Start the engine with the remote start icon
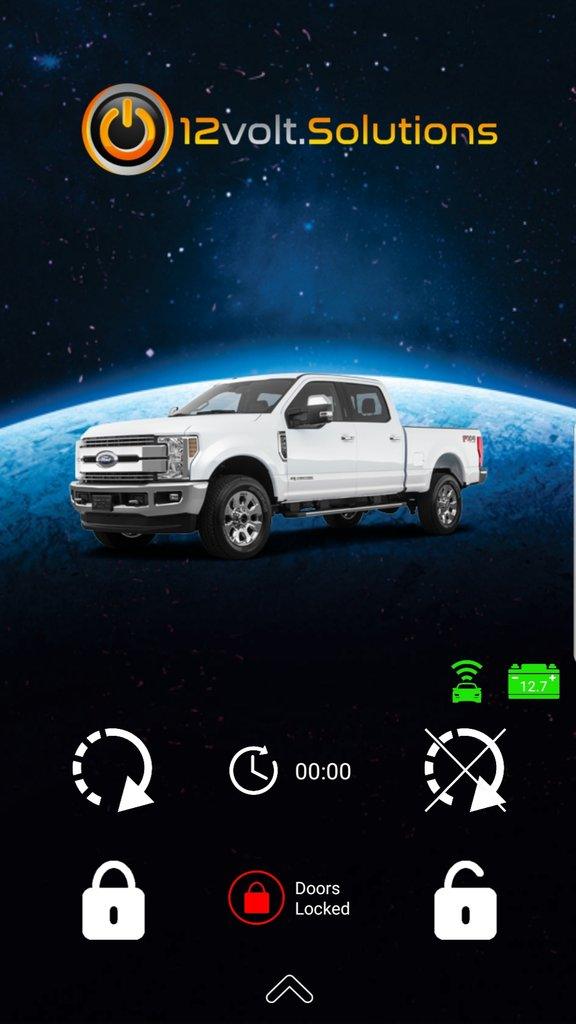 112,770
